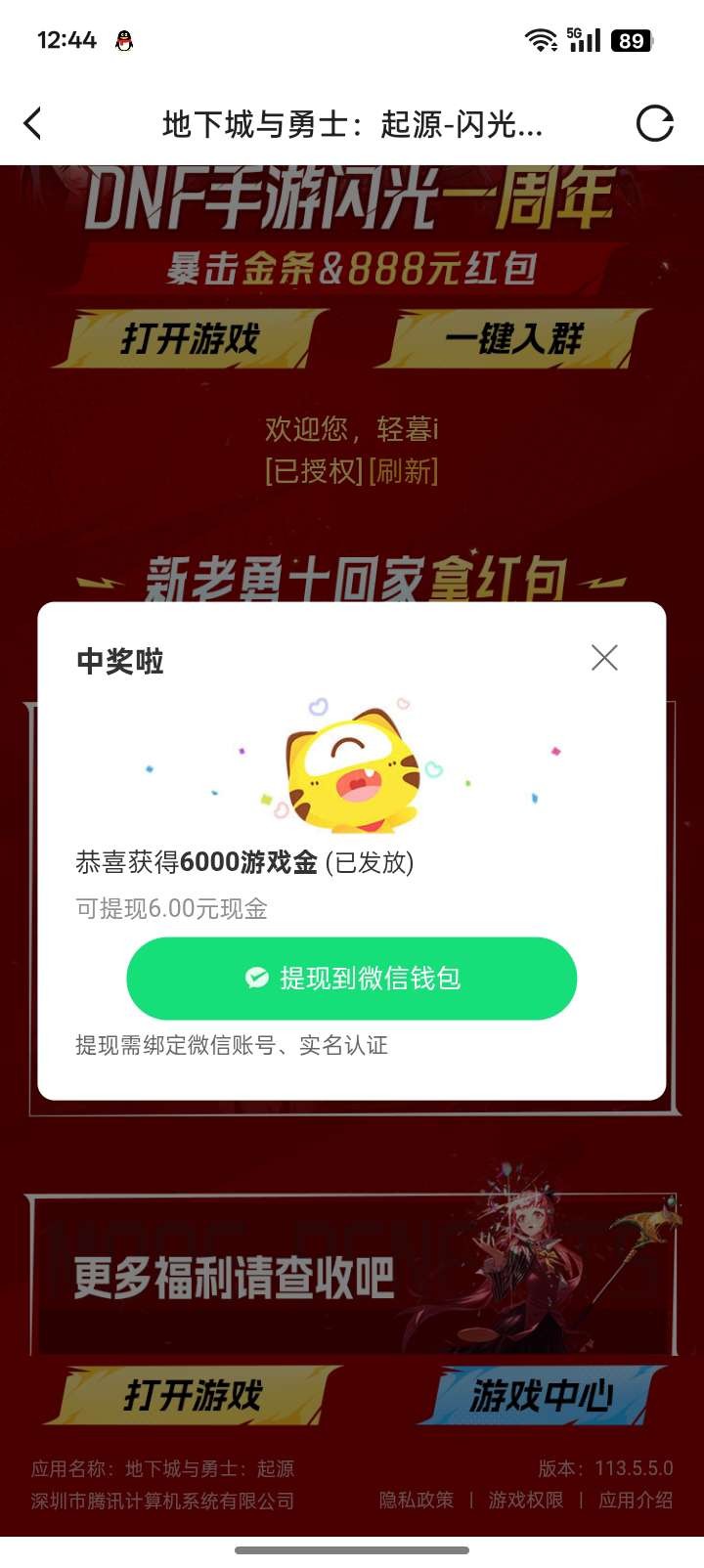Viewport: 704px width, 1568px height.
Task: View the 隐私政策 page
Action: click(x=417, y=1500)
